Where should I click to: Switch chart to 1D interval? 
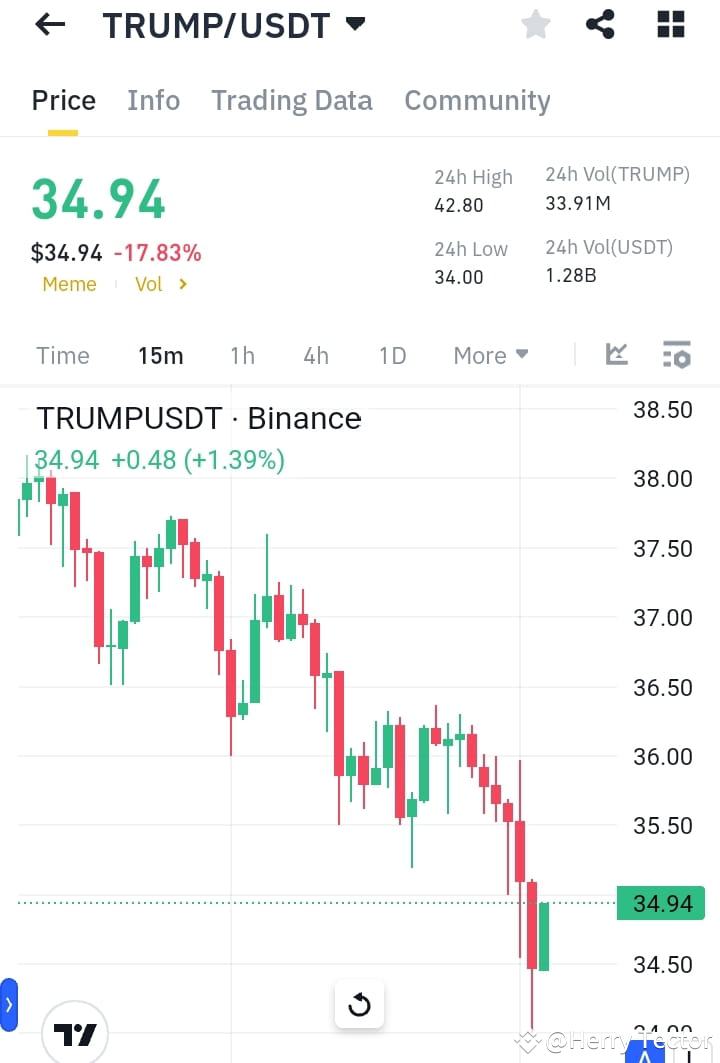click(392, 355)
